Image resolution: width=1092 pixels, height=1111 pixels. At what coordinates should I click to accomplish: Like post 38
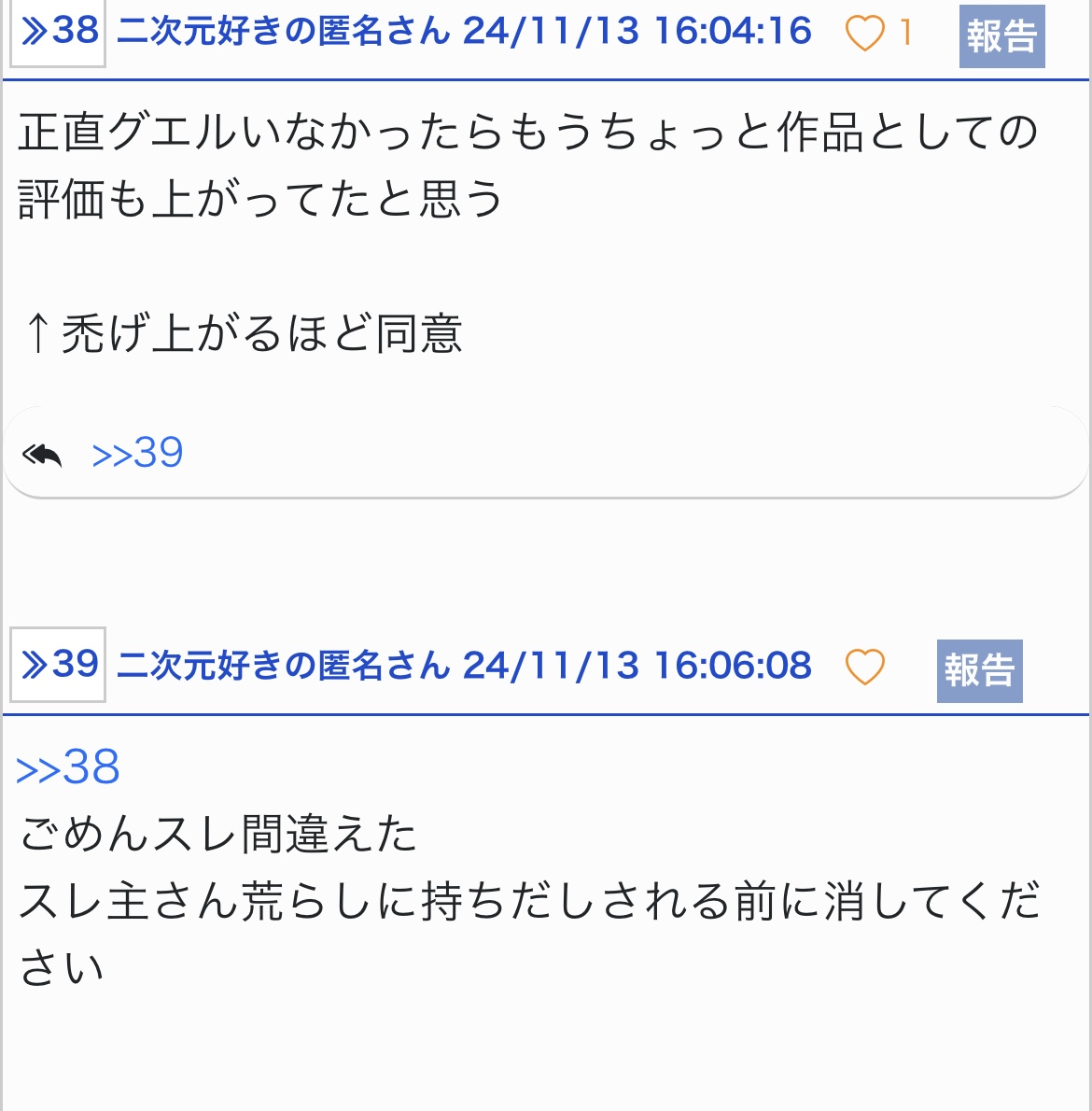[x=864, y=34]
